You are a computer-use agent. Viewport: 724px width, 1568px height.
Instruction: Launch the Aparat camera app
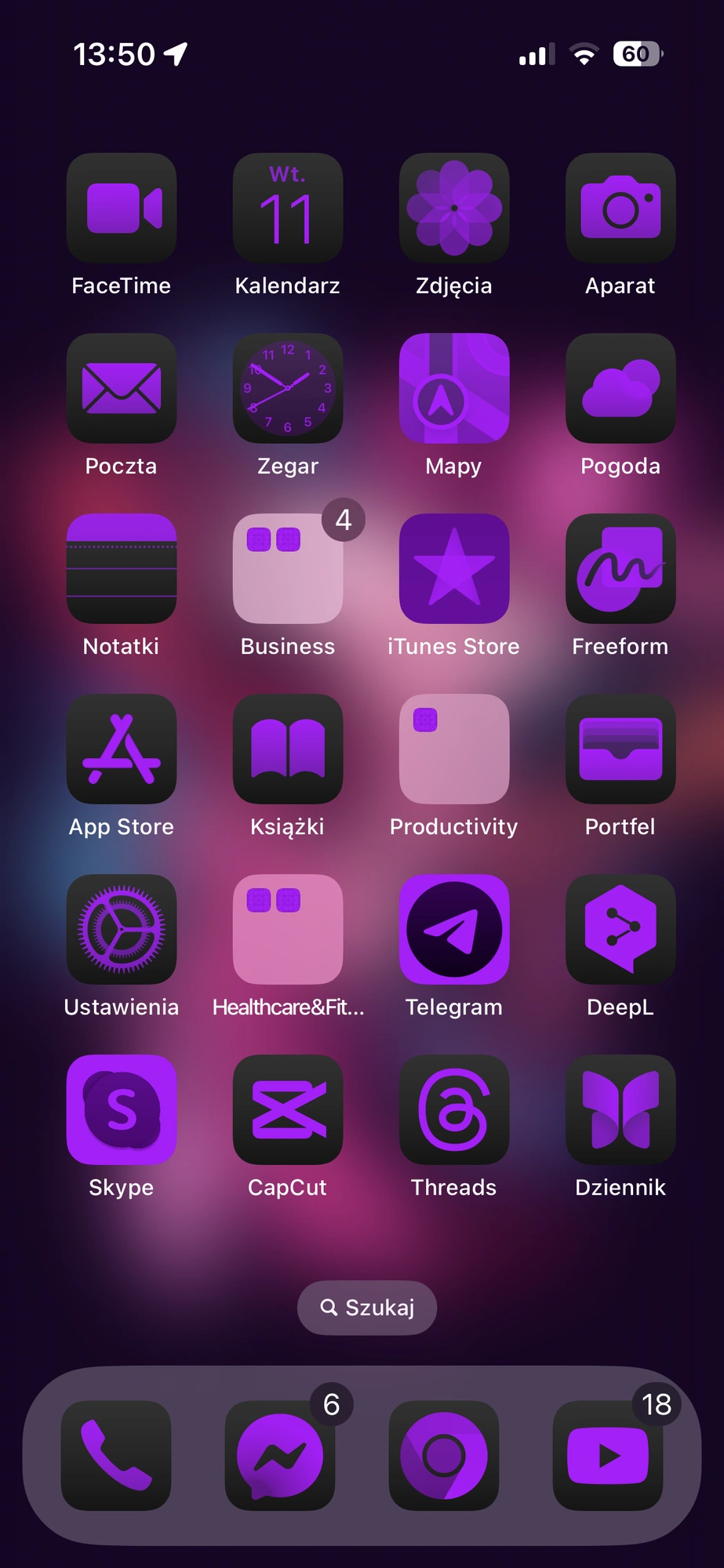tap(620, 209)
